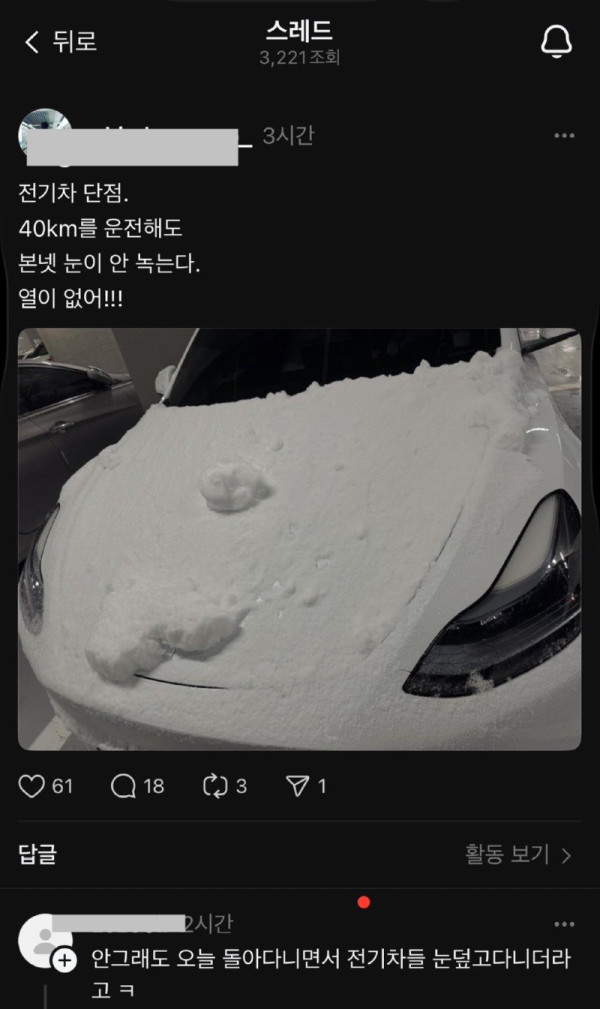600x1009 pixels.
Task: Like the post with 61 likes
Action: coord(33,787)
